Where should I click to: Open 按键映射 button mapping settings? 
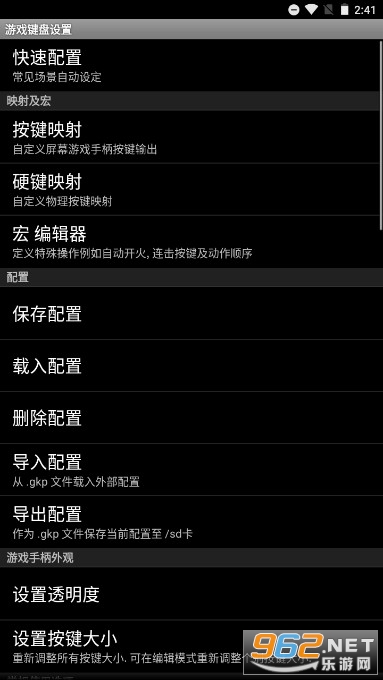[x=190, y=137]
